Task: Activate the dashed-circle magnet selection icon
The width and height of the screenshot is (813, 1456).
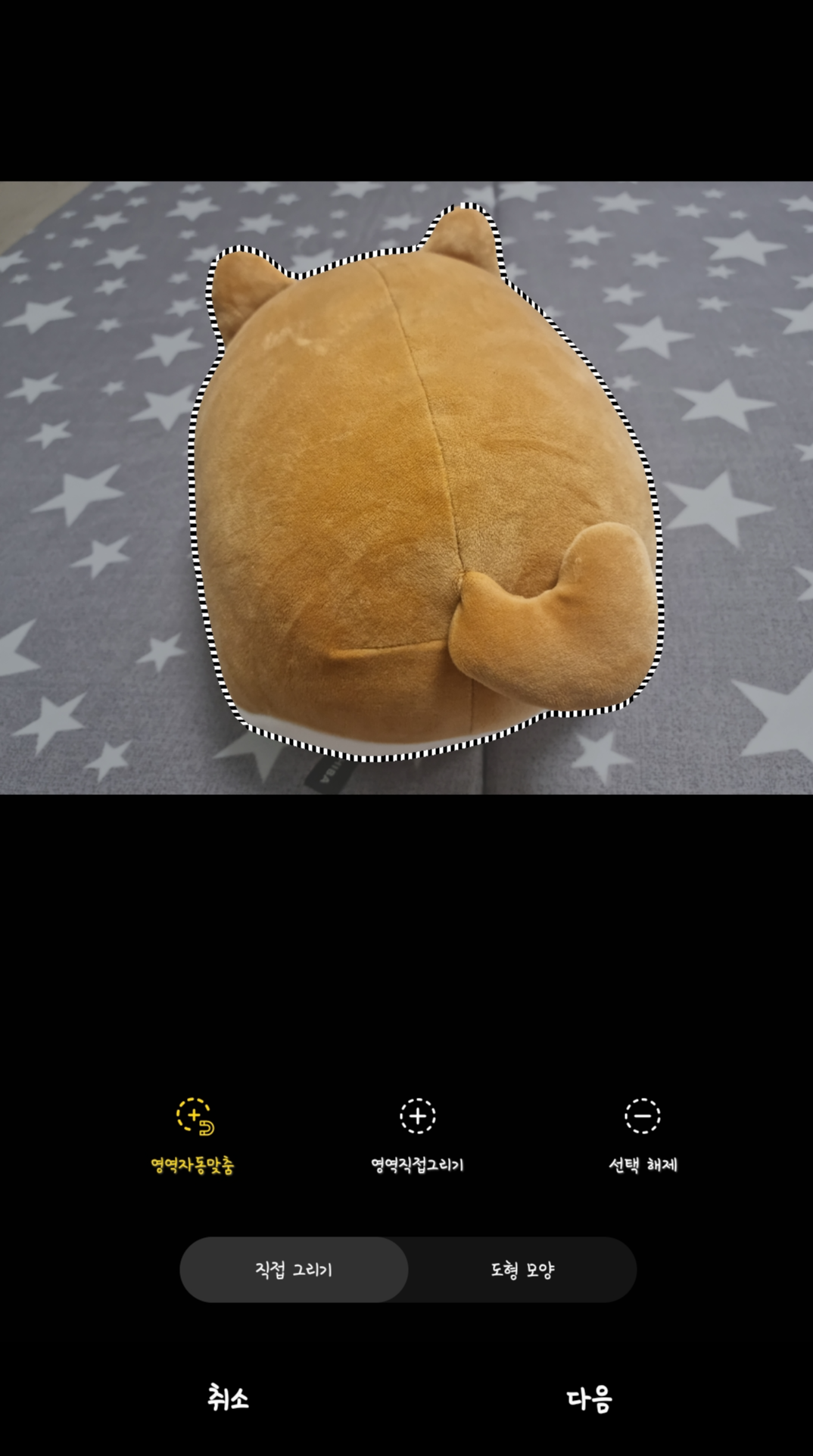Action: [x=194, y=1116]
